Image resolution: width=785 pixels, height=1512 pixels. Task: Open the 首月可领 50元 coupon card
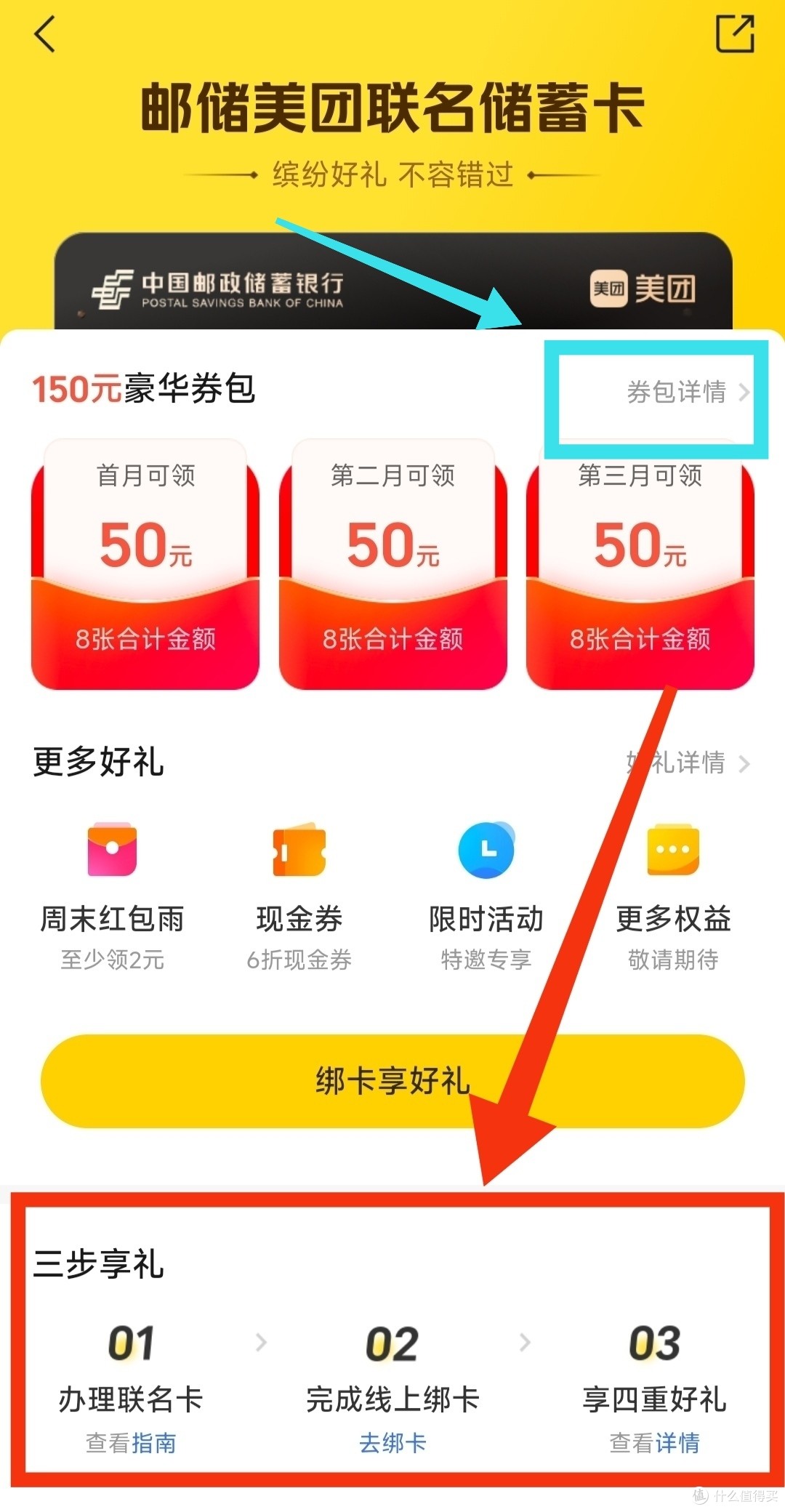tap(145, 563)
